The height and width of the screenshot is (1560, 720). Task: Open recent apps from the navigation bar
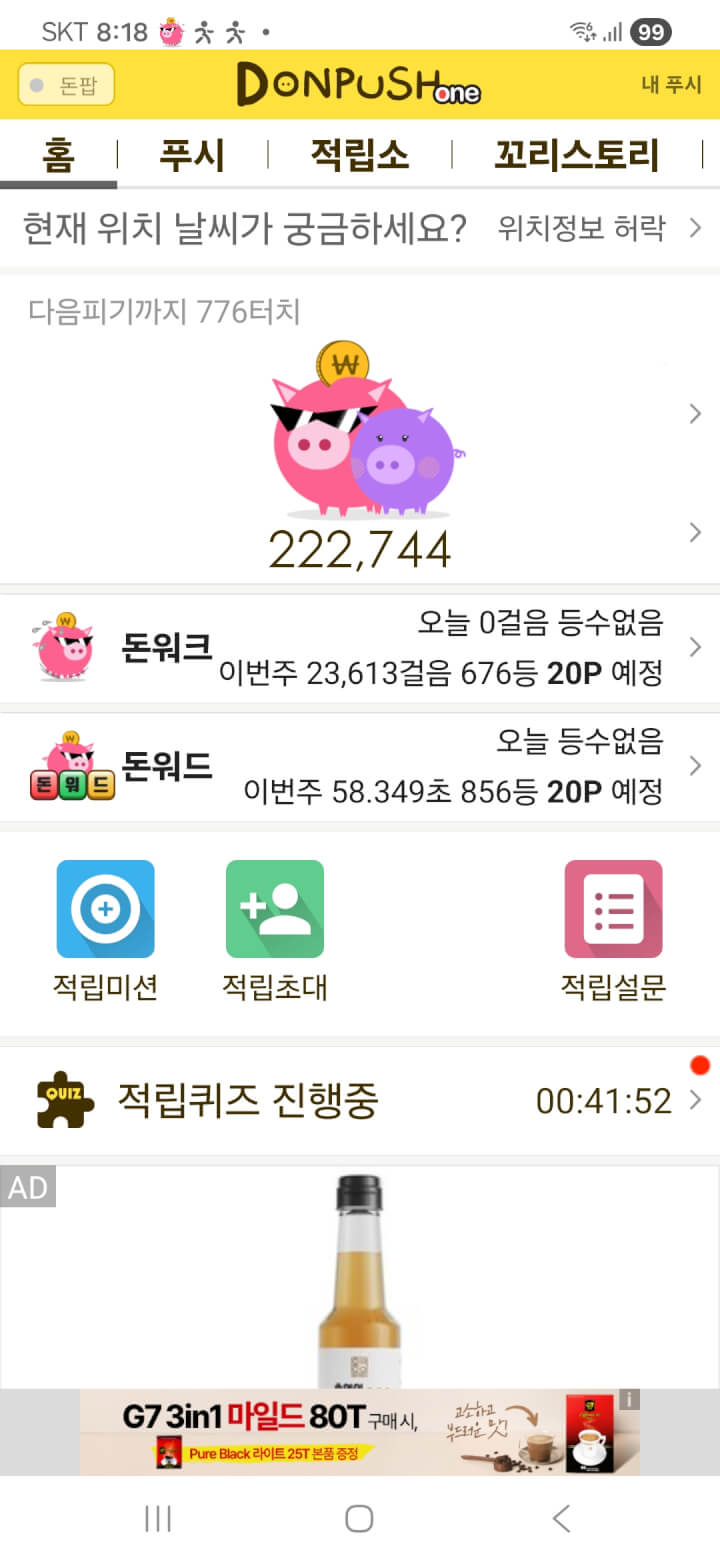[x=158, y=1519]
